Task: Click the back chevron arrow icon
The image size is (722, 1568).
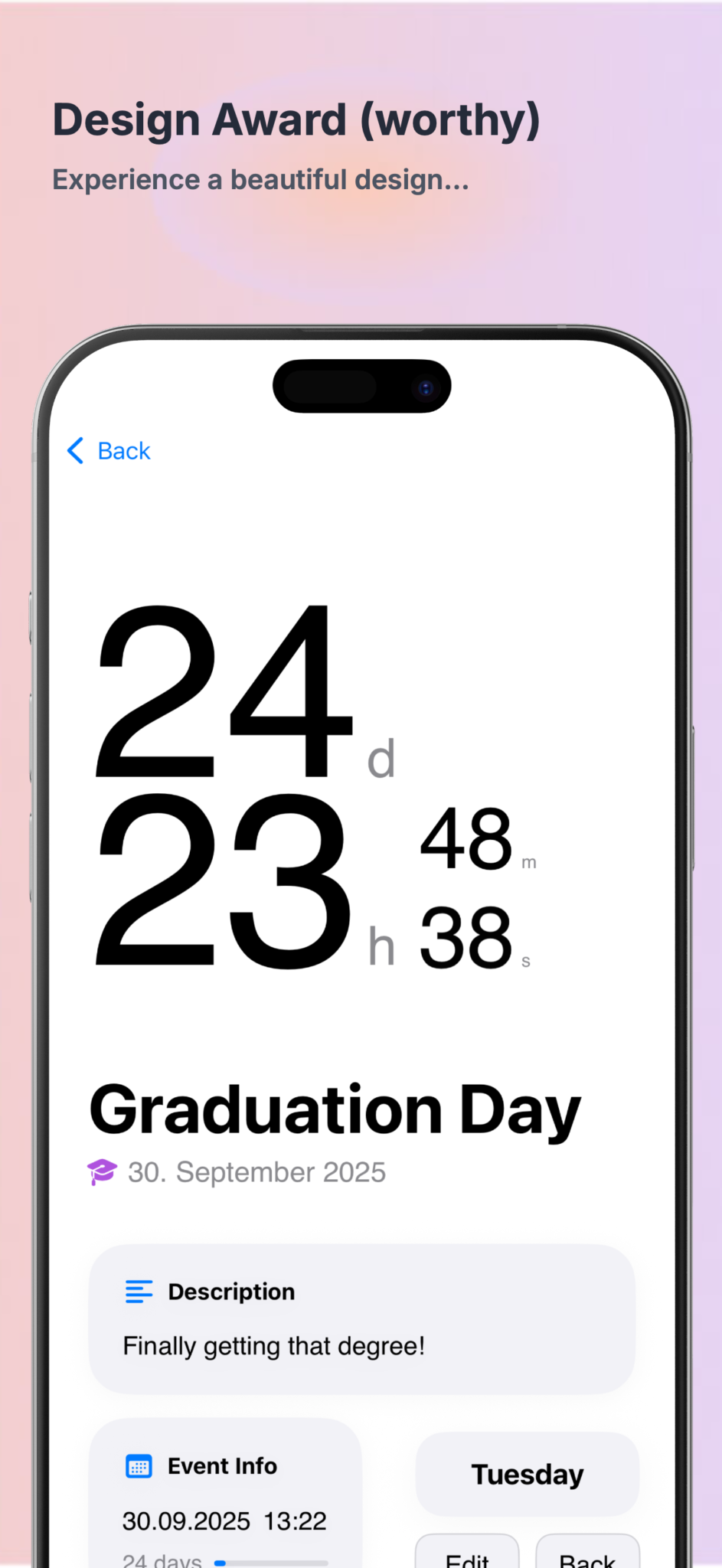Action: pyautogui.click(x=74, y=451)
